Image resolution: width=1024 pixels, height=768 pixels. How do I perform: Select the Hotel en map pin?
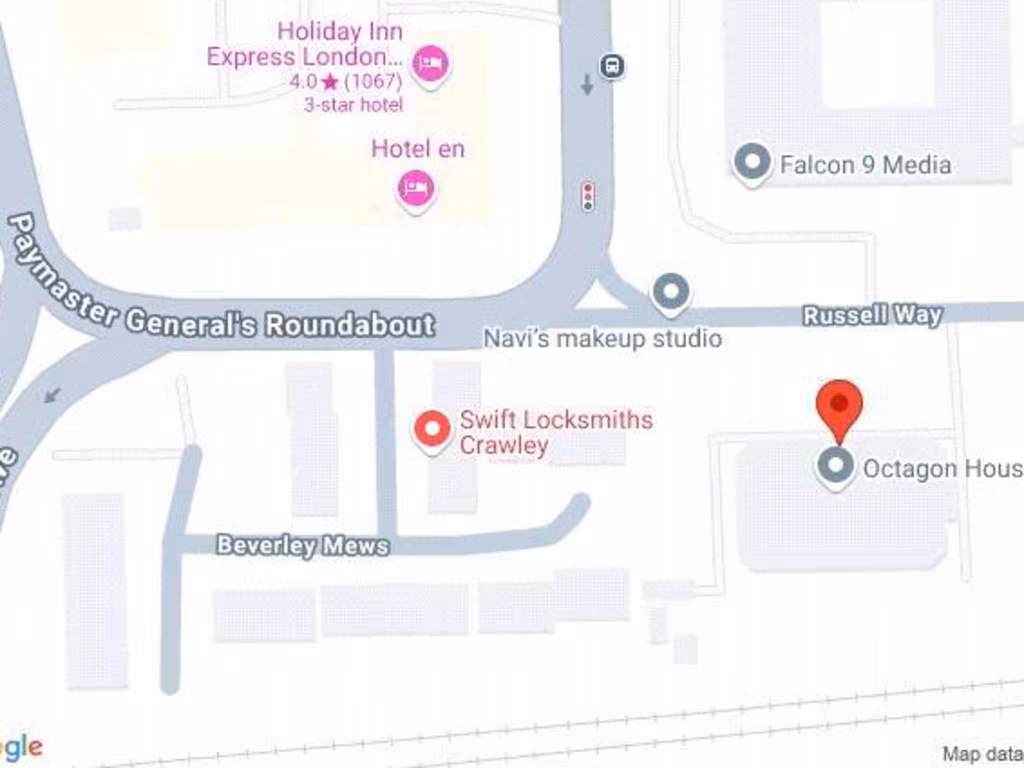415,188
